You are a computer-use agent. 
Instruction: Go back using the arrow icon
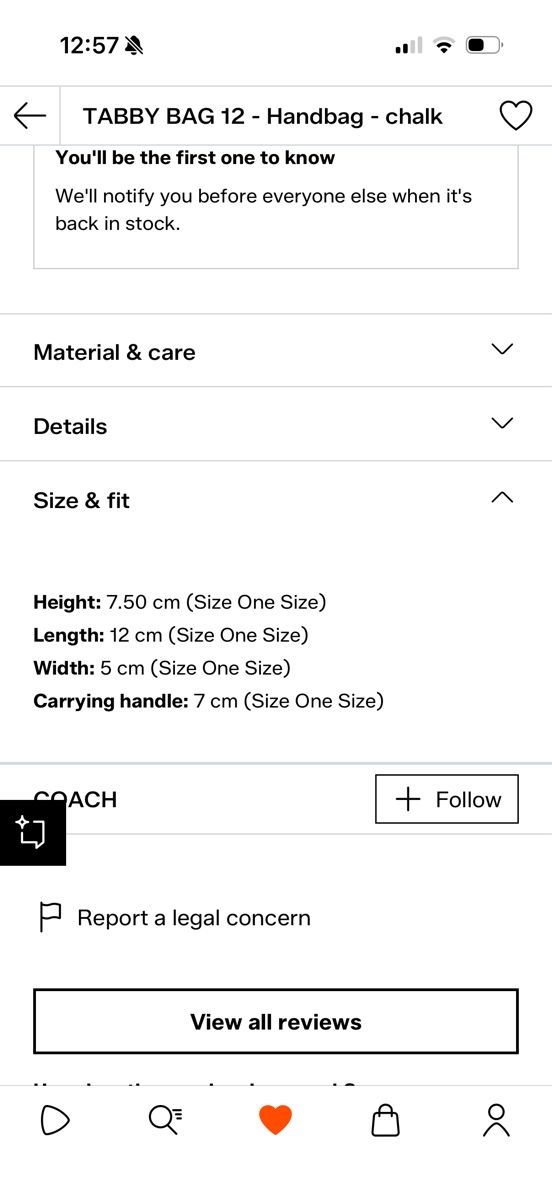[30, 116]
